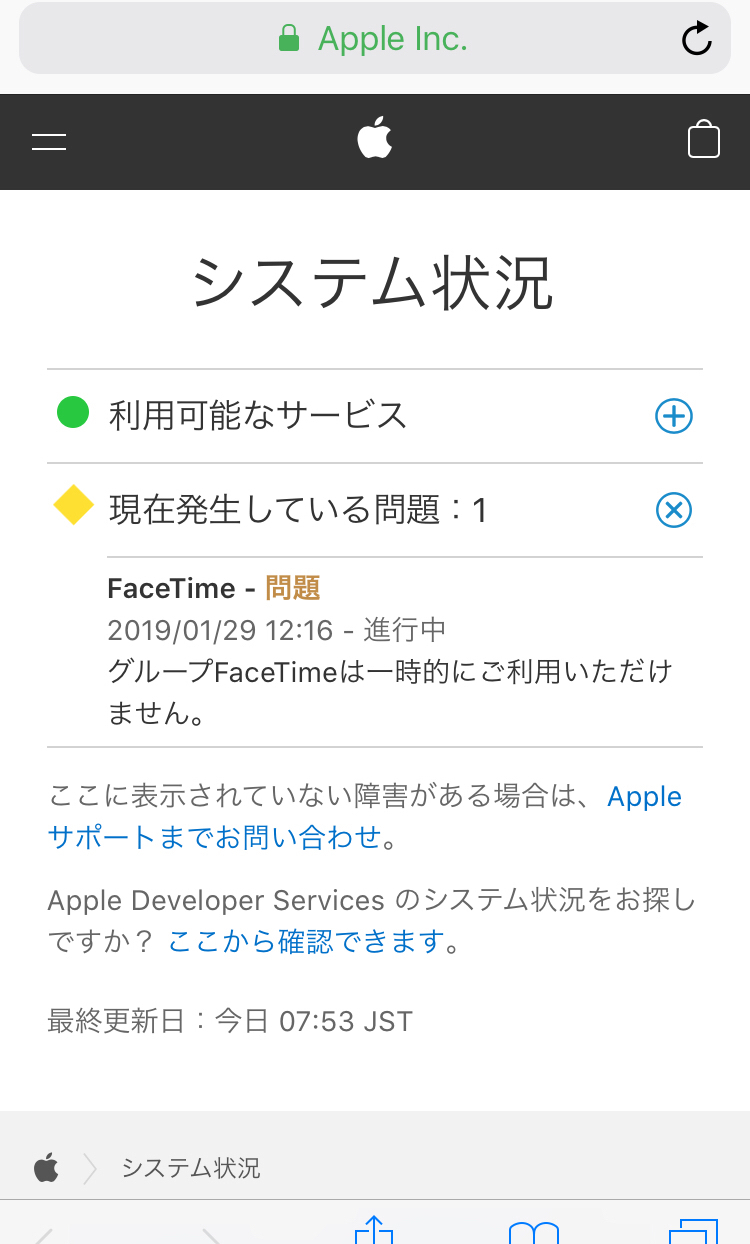
Task: Tap the Apple icon in the breadcrumb
Action: pos(47,1165)
